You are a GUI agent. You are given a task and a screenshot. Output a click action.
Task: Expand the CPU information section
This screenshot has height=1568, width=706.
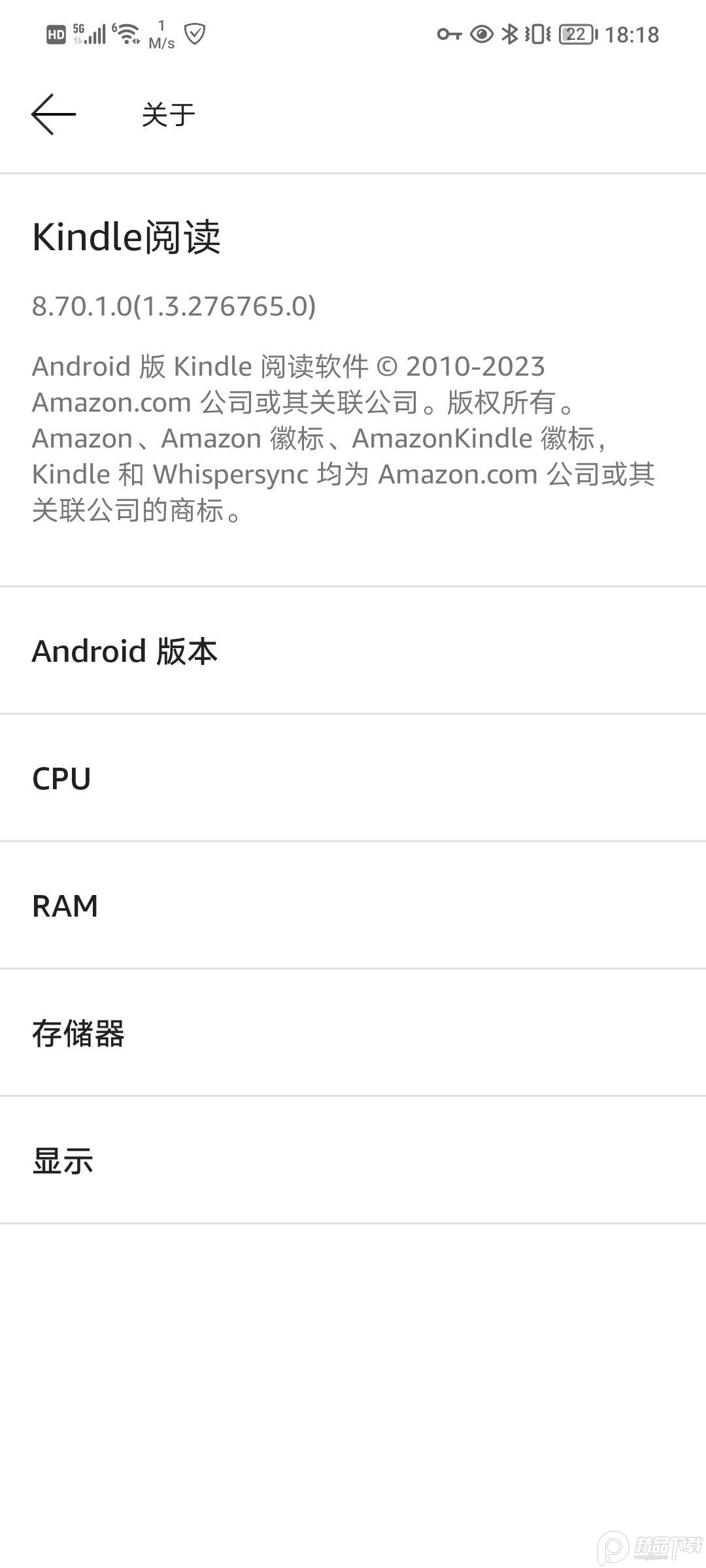tap(353, 777)
